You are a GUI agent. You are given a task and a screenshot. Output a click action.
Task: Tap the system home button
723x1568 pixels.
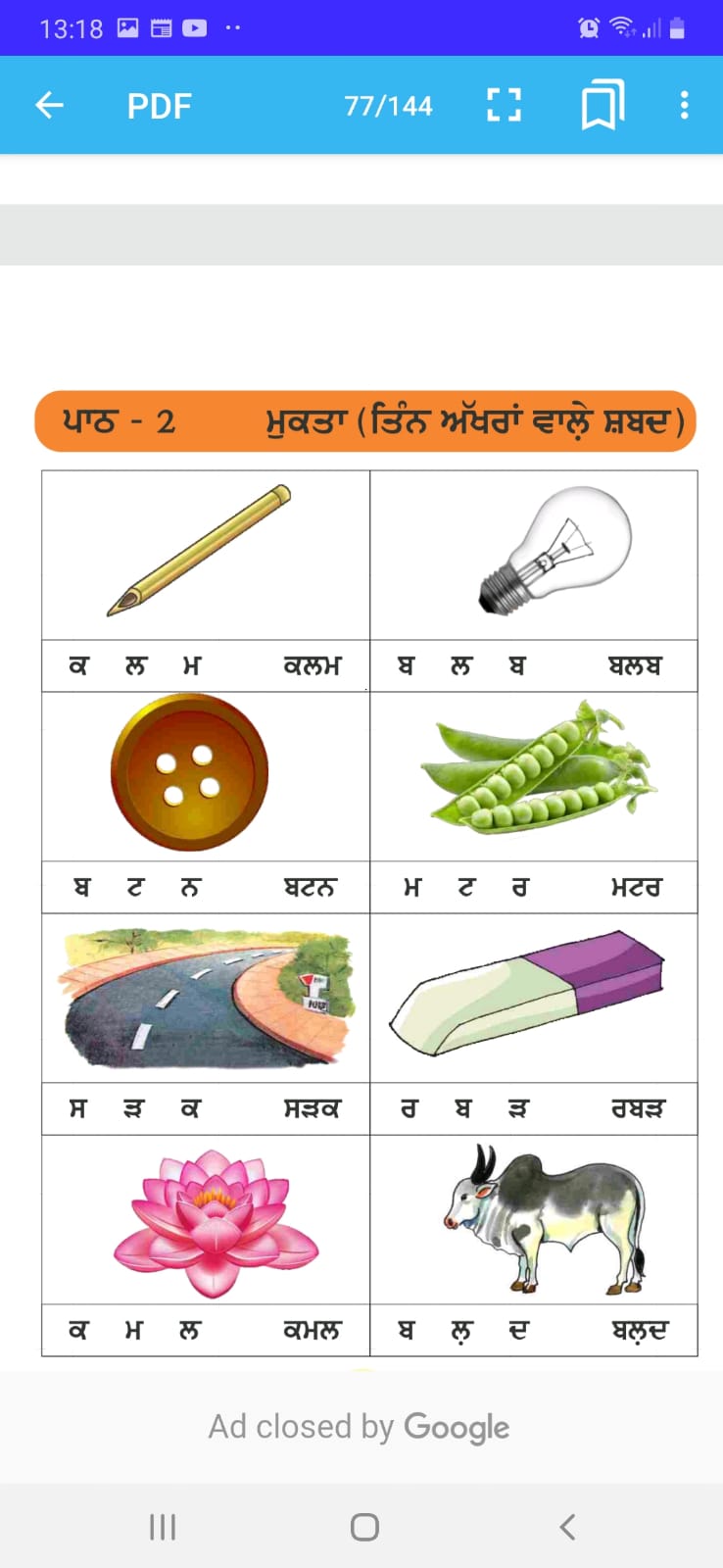364,1526
